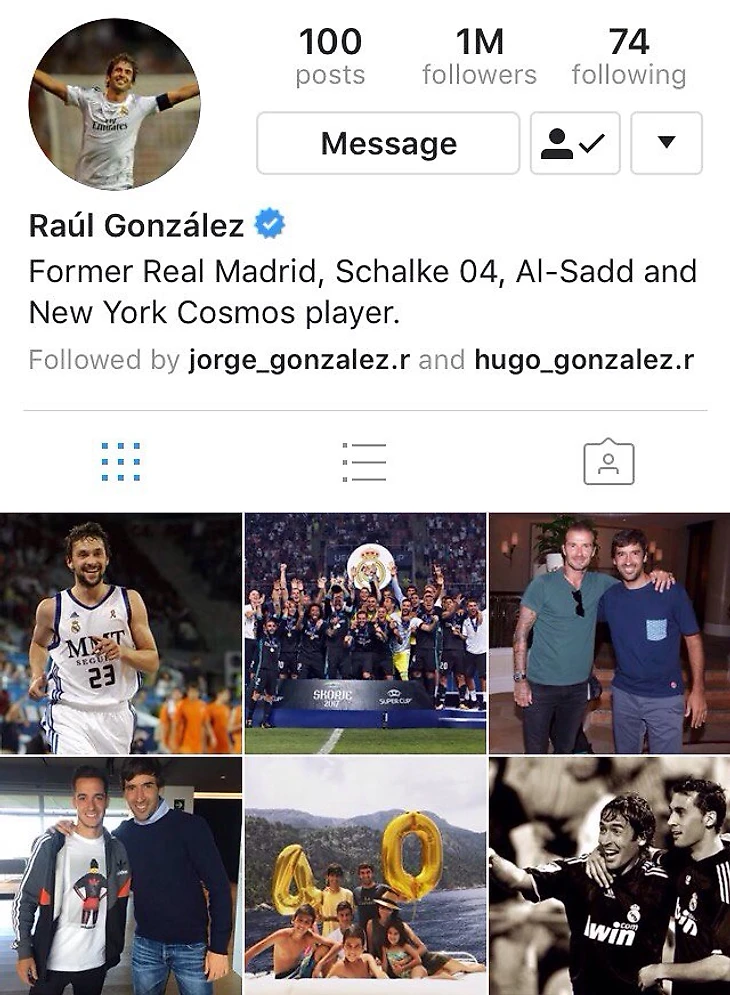Tap the Message button
The width and height of the screenshot is (730, 995).
coord(388,143)
